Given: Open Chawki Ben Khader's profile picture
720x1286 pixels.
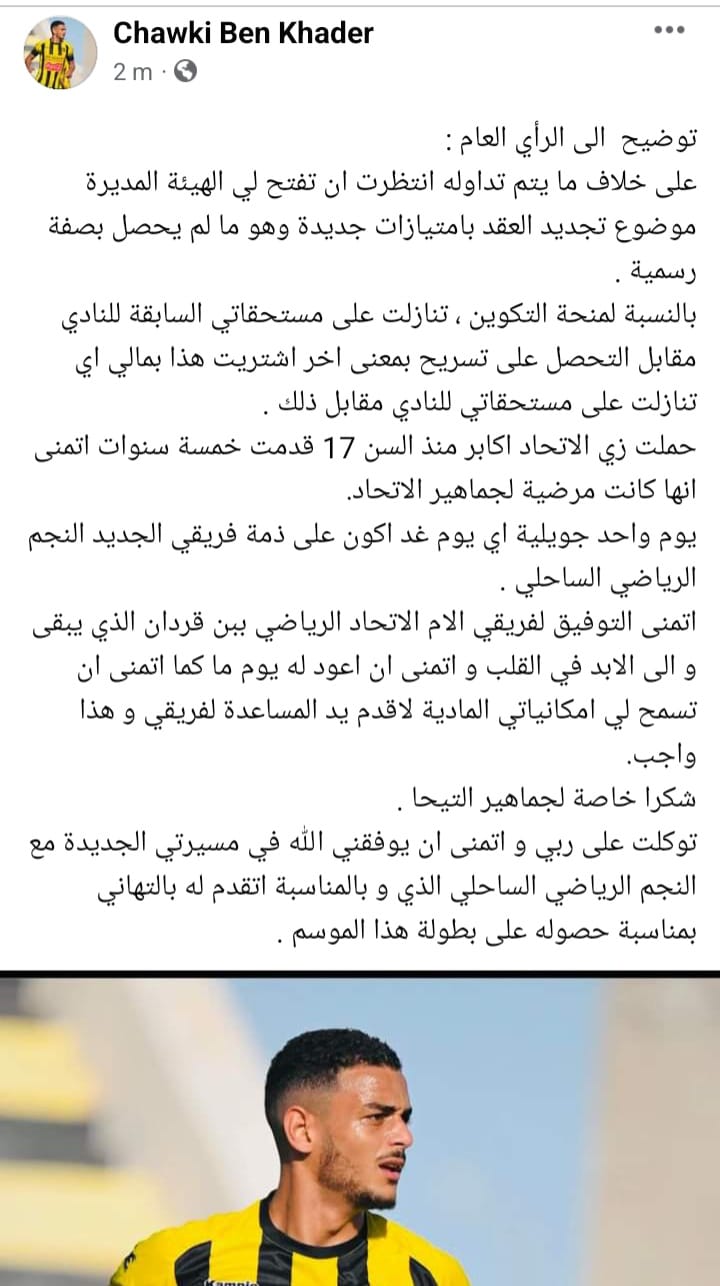Looking at the screenshot, I should [x=60, y=53].
